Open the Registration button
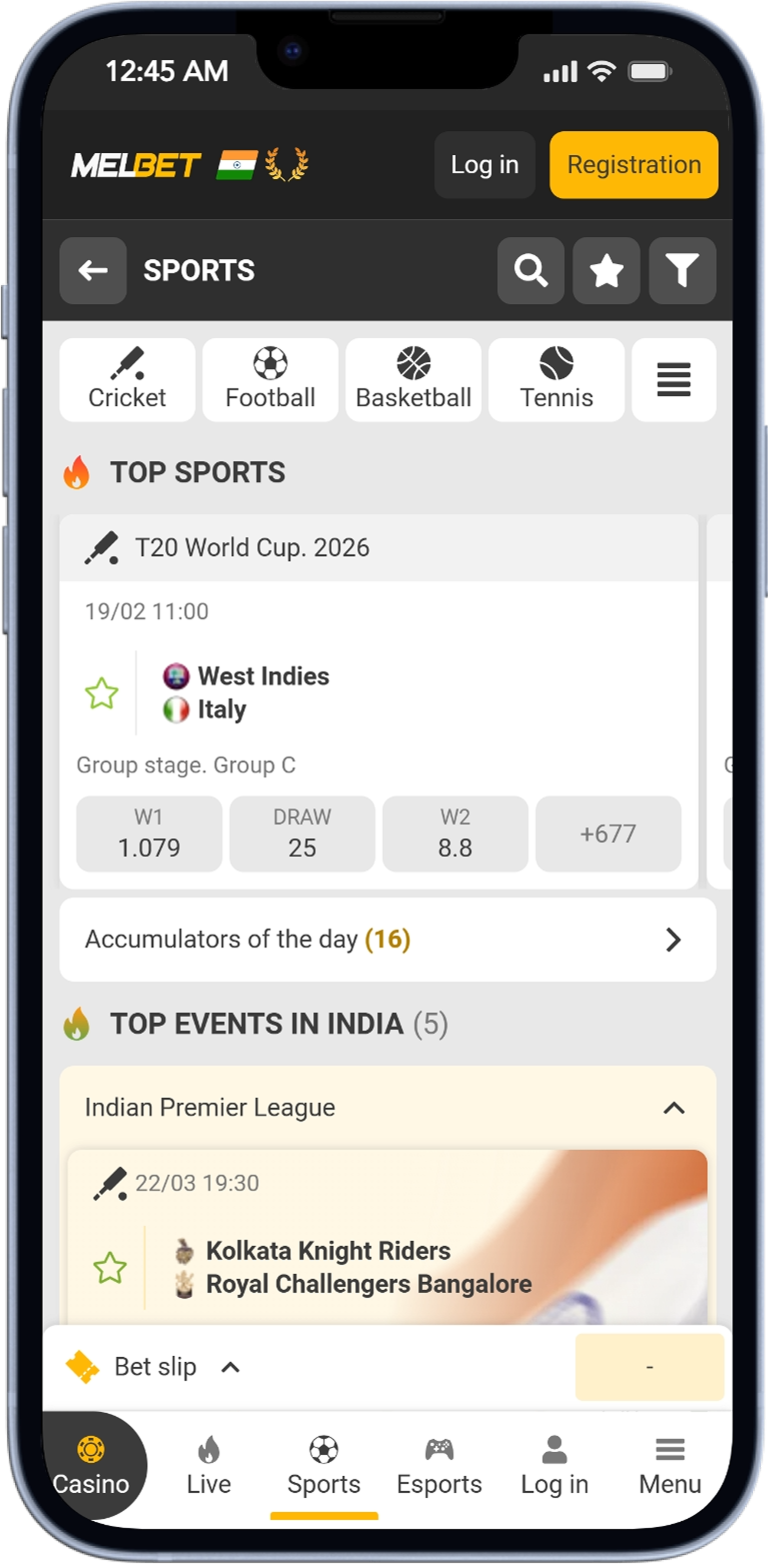Viewport: 768px width, 1568px height. (634, 165)
